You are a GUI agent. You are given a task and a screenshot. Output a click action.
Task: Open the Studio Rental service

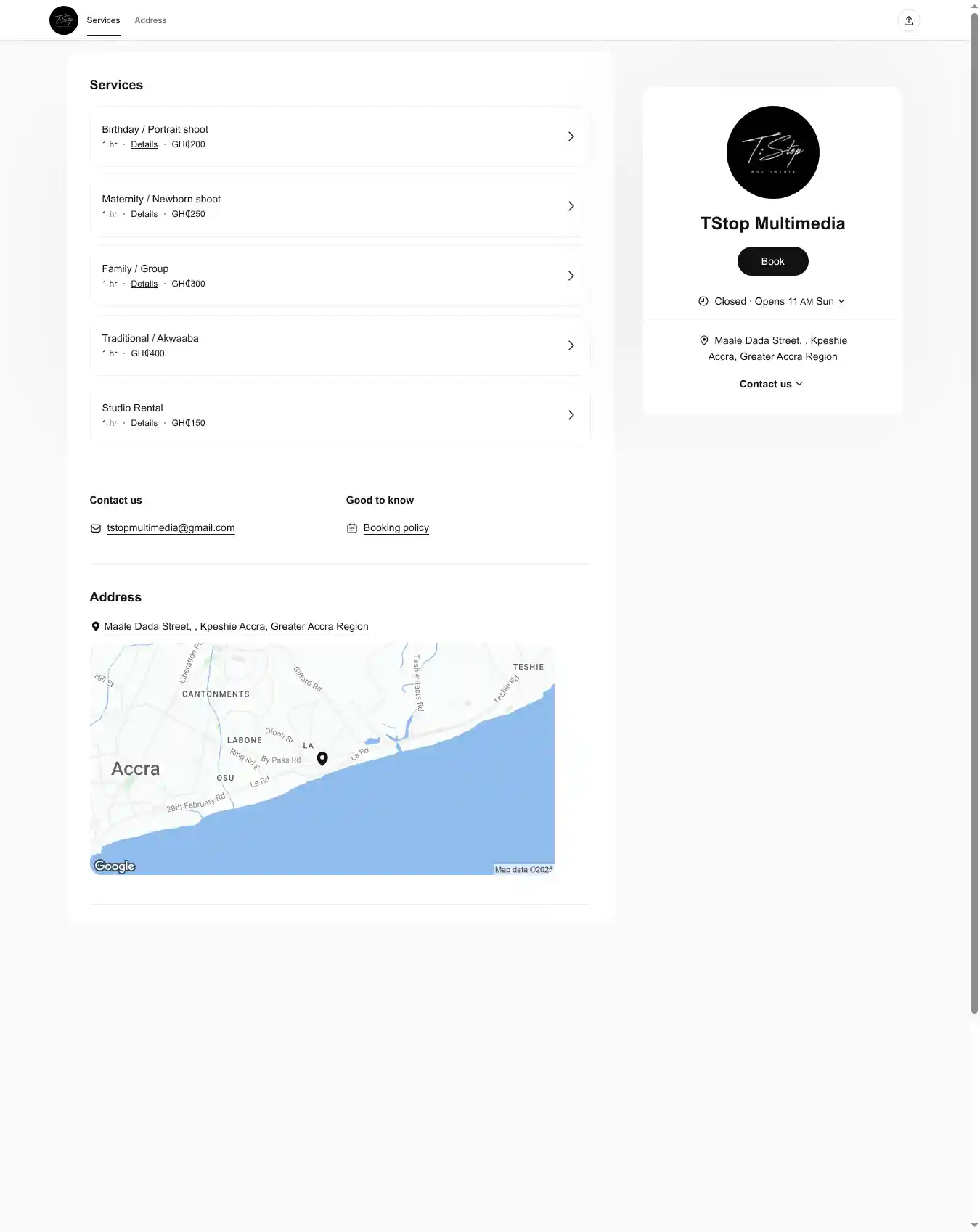(339, 415)
